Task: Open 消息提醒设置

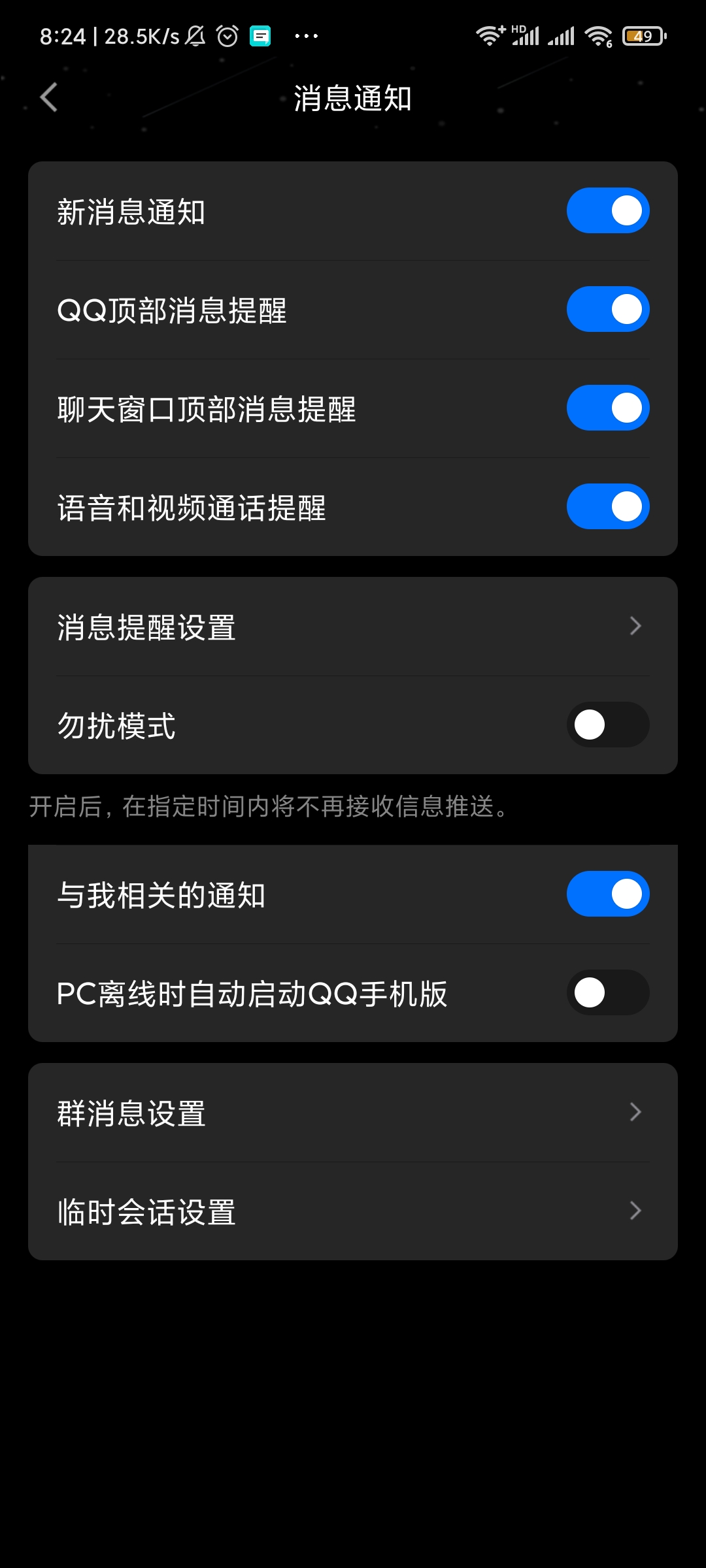Action: click(353, 627)
